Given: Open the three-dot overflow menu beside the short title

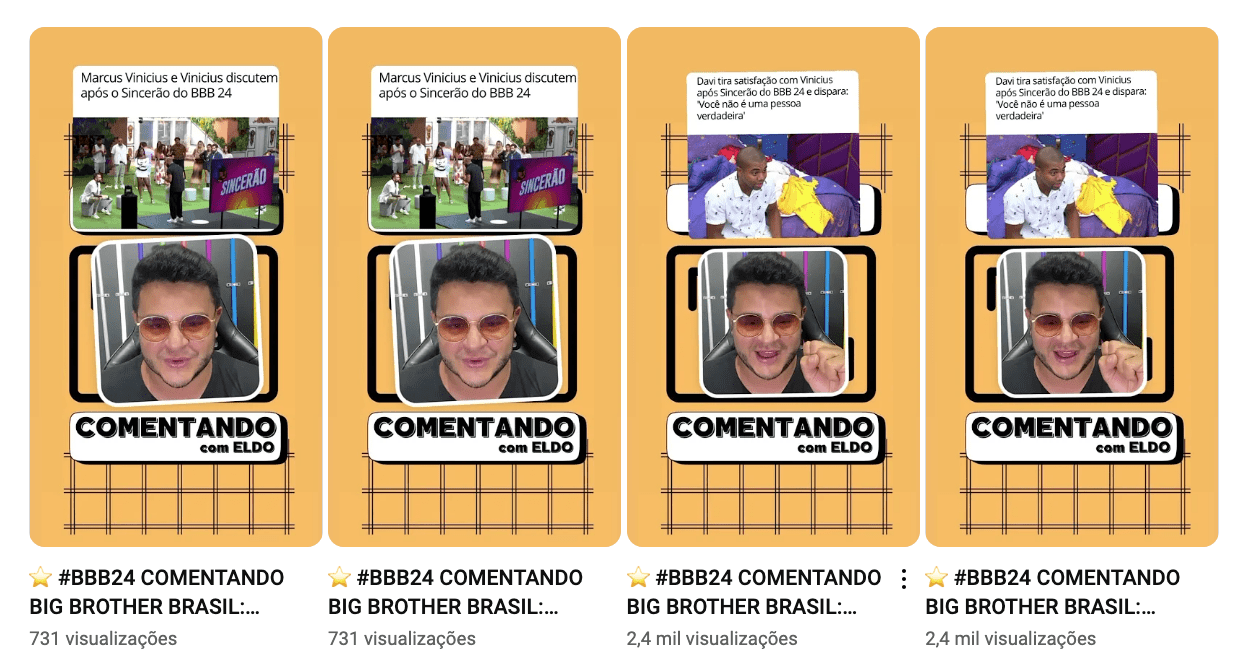Looking at the screenshot, I should click(903, 579).
